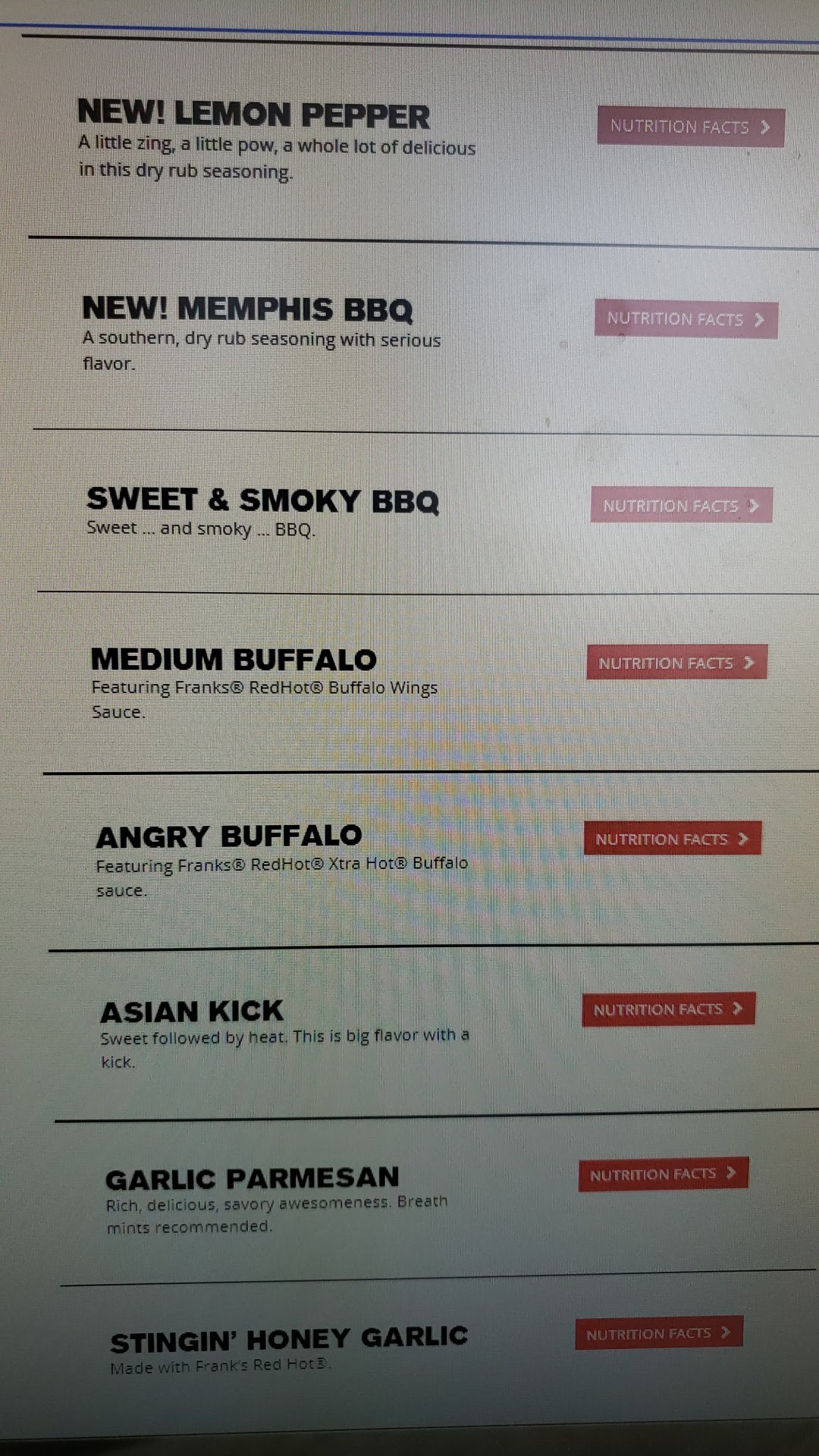This screenshot has height=1456, width=819.
Task: Open Stingin' Honey Garlic nutrition facts
Action: point(658,1333)
